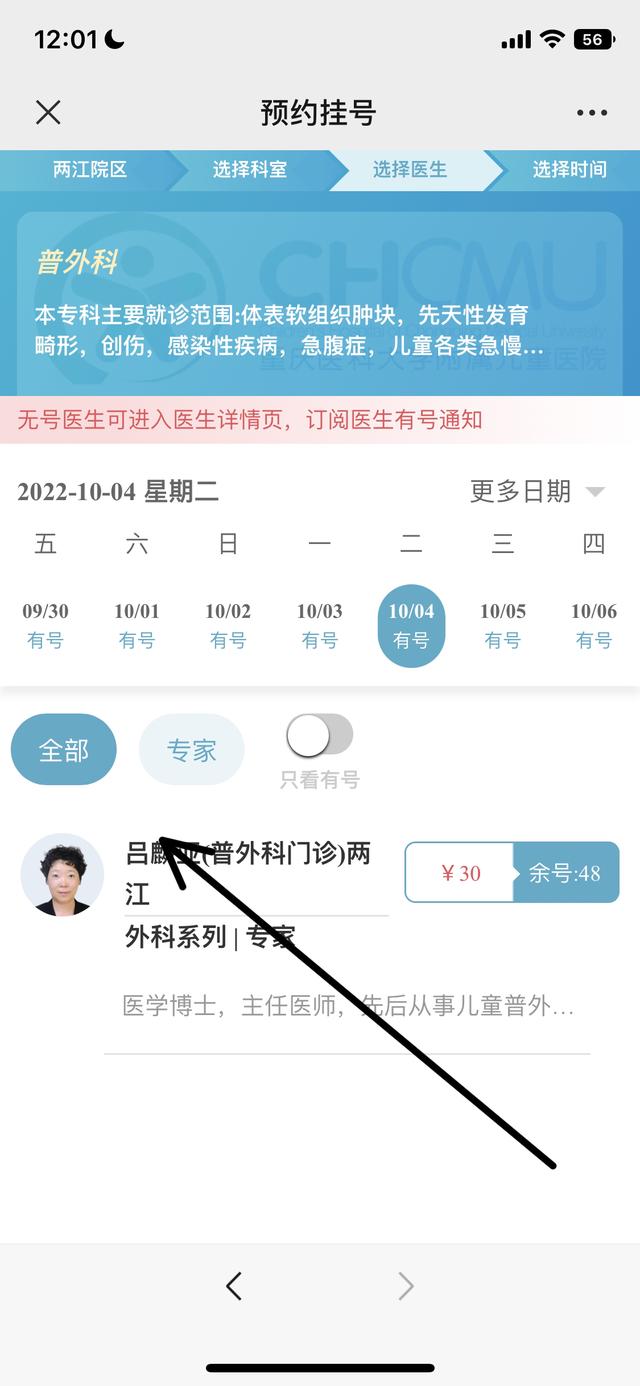Screen dimensions: 640x1386
Task: Select date 10/01
Action: [137, 625]
